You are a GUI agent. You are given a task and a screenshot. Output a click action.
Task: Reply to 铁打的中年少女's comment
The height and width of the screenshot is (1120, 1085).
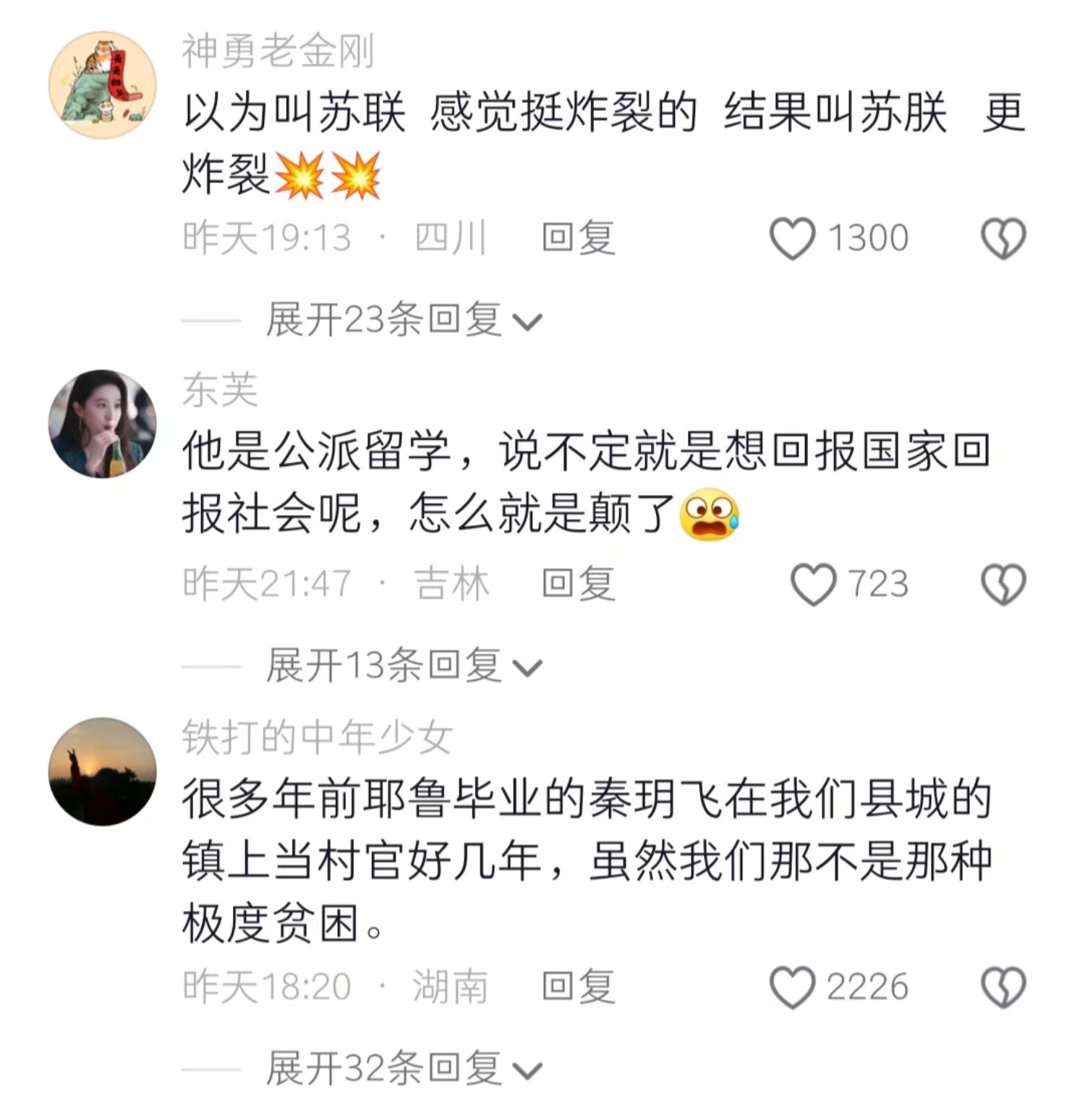(x=578, y=987)
